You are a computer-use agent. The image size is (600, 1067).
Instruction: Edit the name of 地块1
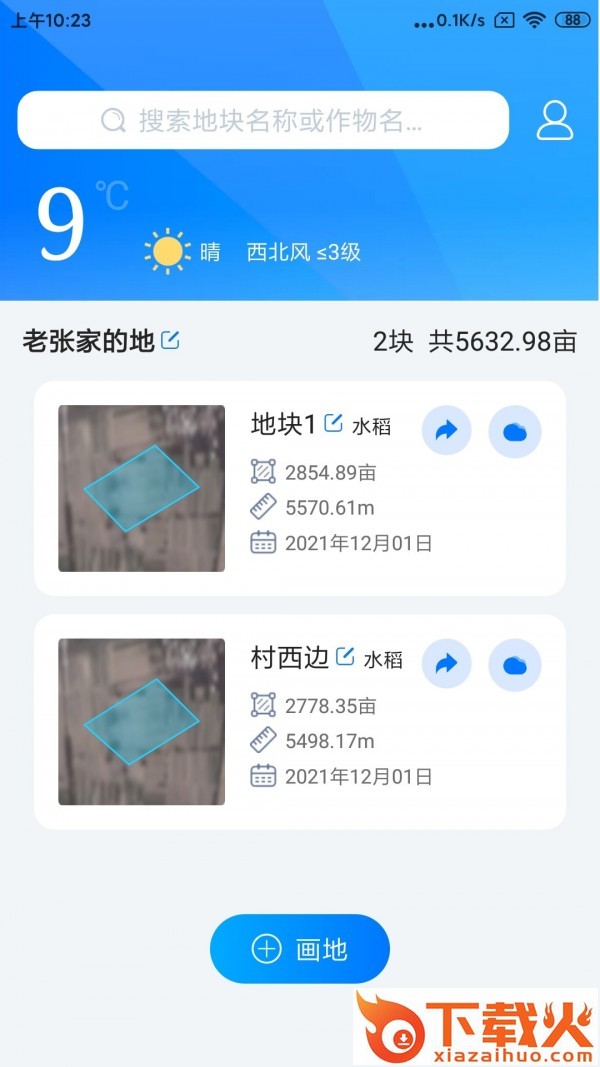pyautogui.click(x=334, y=423)
